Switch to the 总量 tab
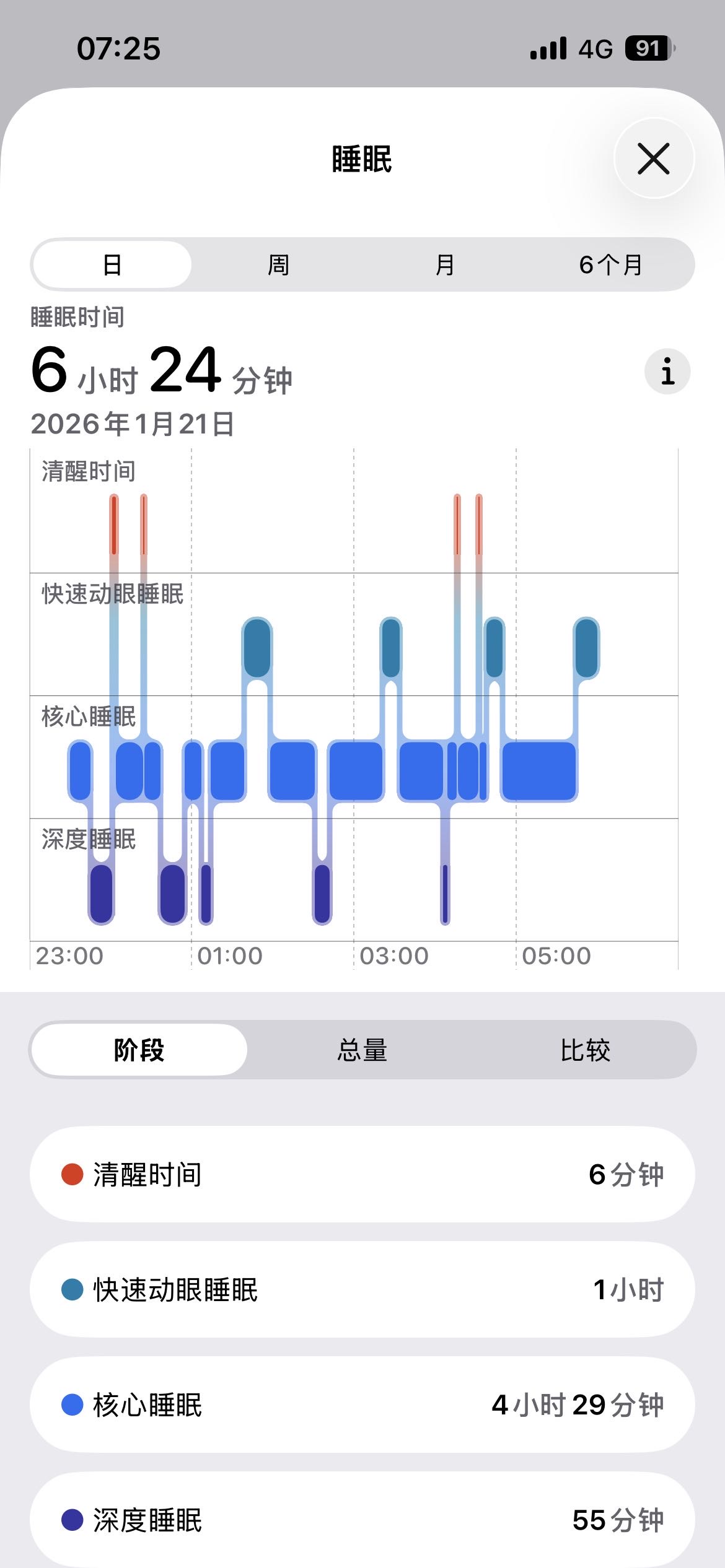The width and height of the screenshot is (725, 1568). (362, 1050)
